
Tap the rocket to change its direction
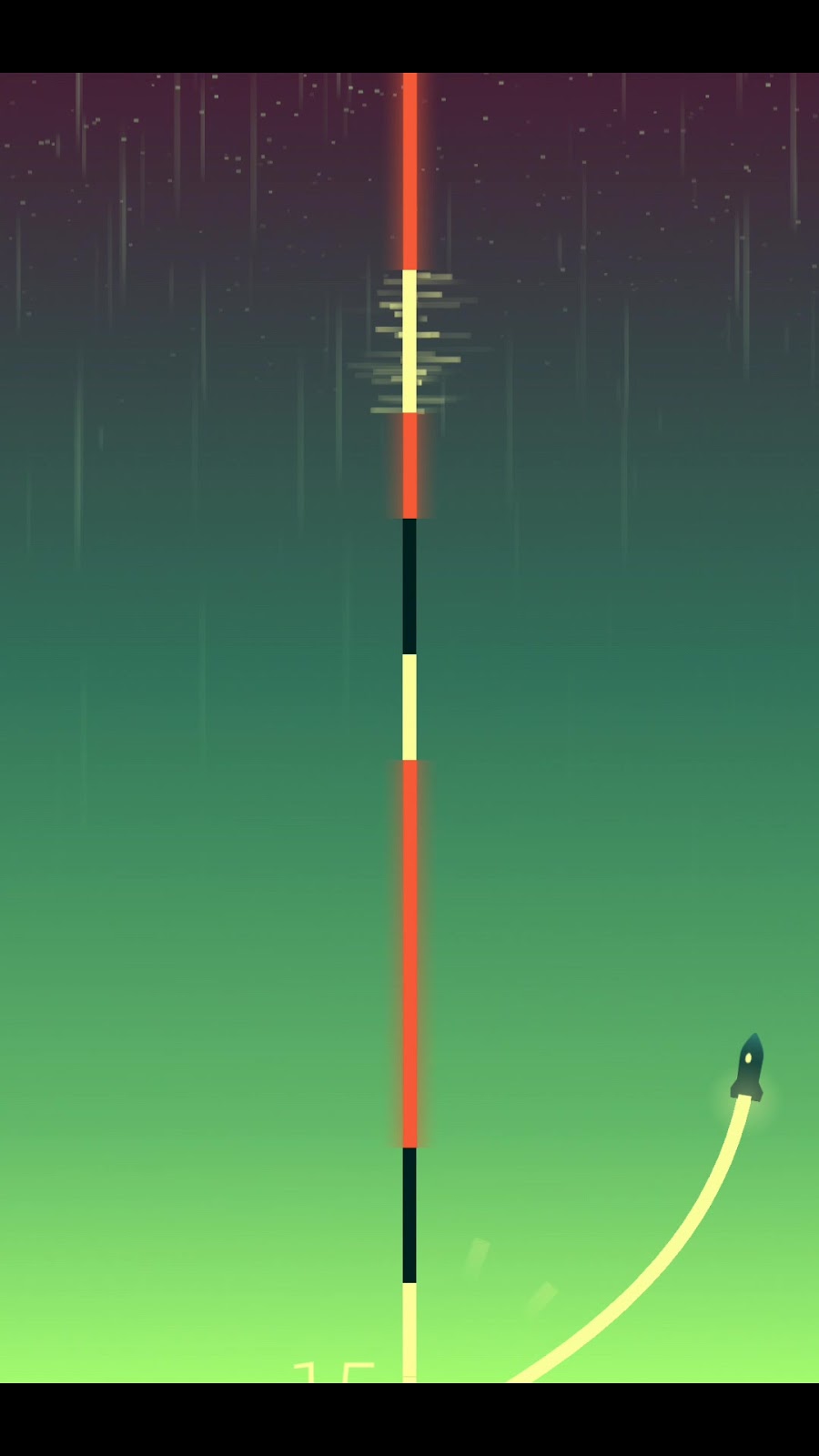tap(748, 1067)
